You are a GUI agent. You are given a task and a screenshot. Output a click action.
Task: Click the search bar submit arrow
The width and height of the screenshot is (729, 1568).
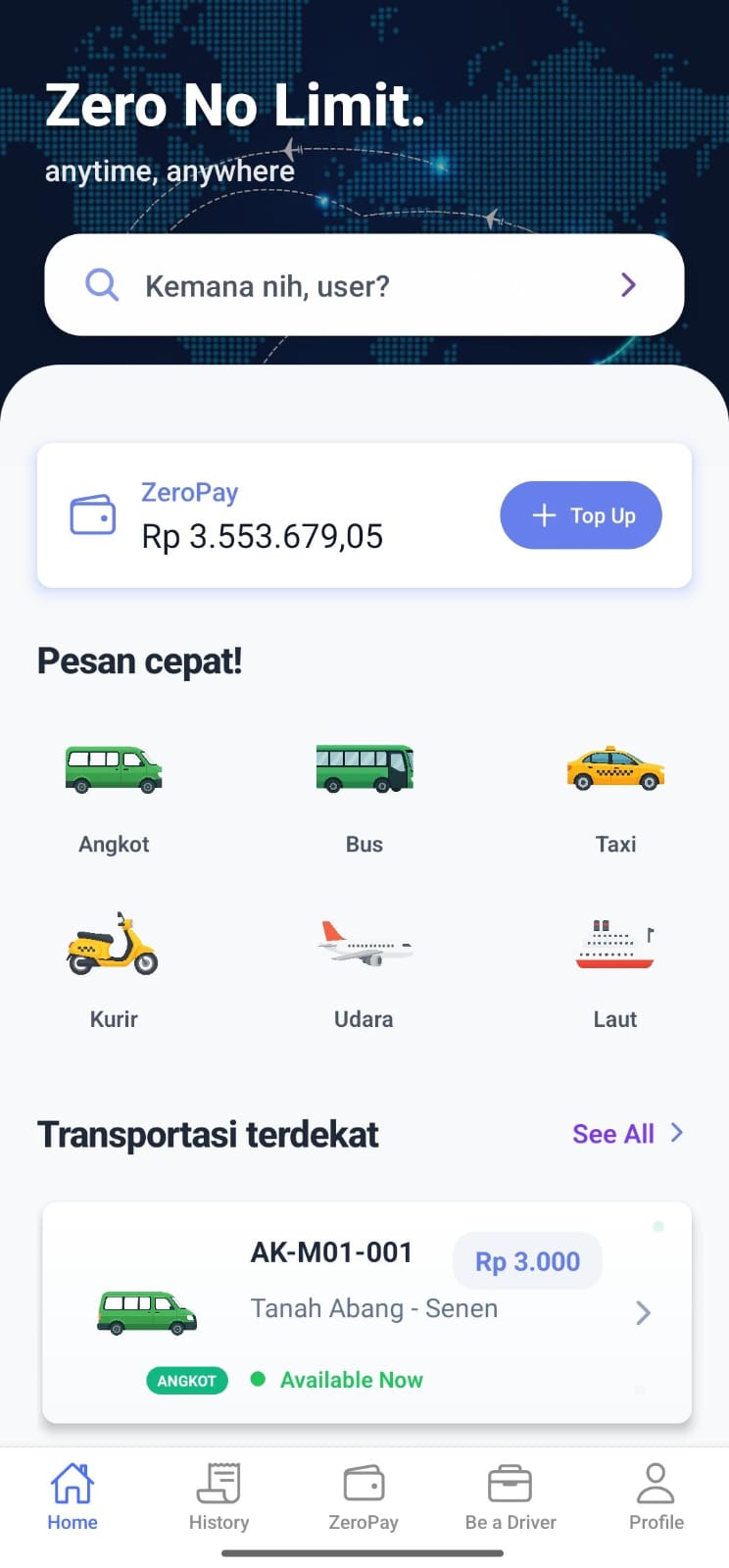(x=627, y=285)
